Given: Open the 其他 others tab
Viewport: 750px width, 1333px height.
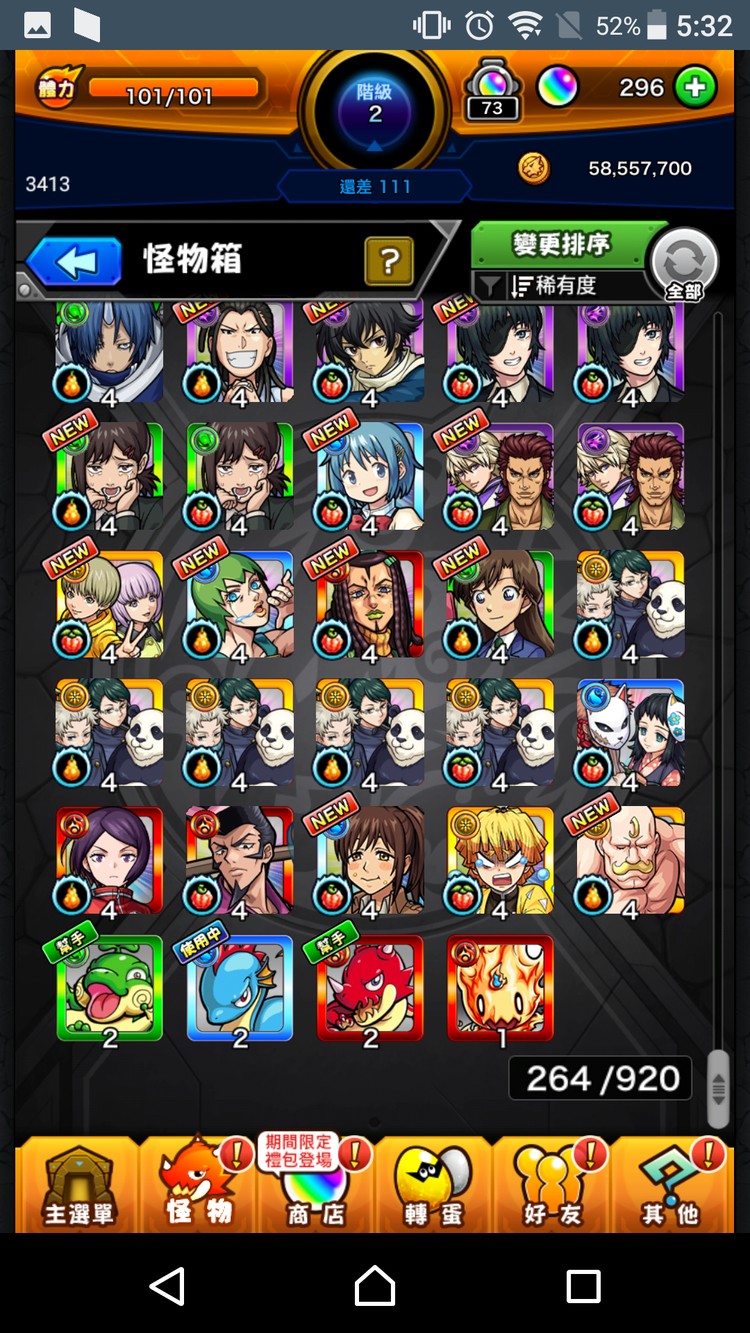Looking at the screenshot, I should coord(670,1187).
